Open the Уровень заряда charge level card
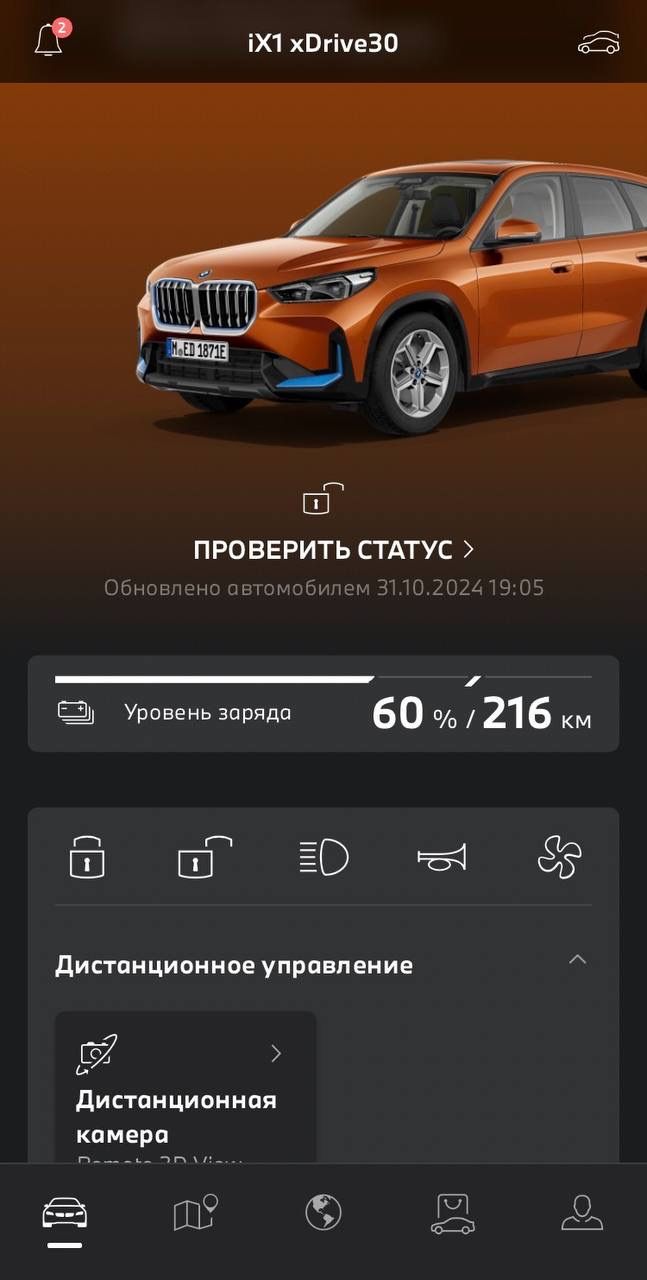This screenshot has height=1280, width=647. point(323,704)
